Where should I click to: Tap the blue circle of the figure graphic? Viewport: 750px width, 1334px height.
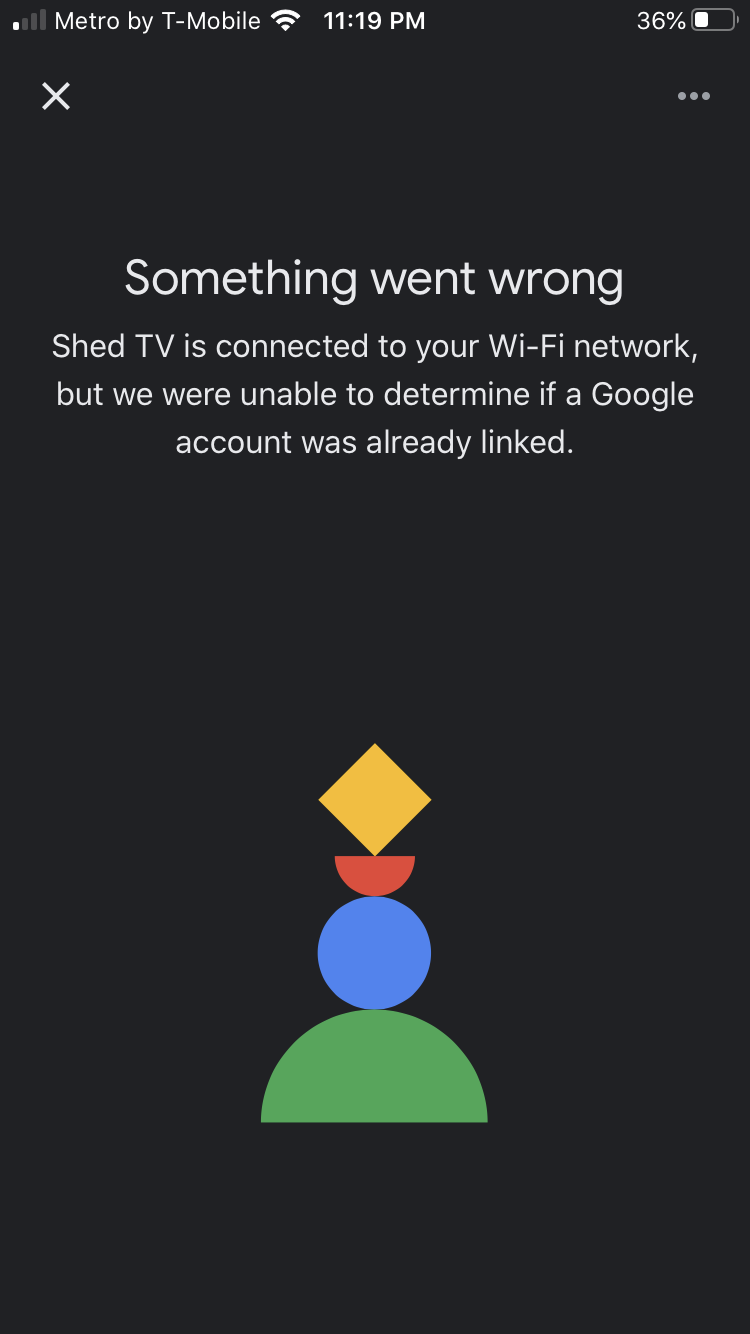coord(374,951)
